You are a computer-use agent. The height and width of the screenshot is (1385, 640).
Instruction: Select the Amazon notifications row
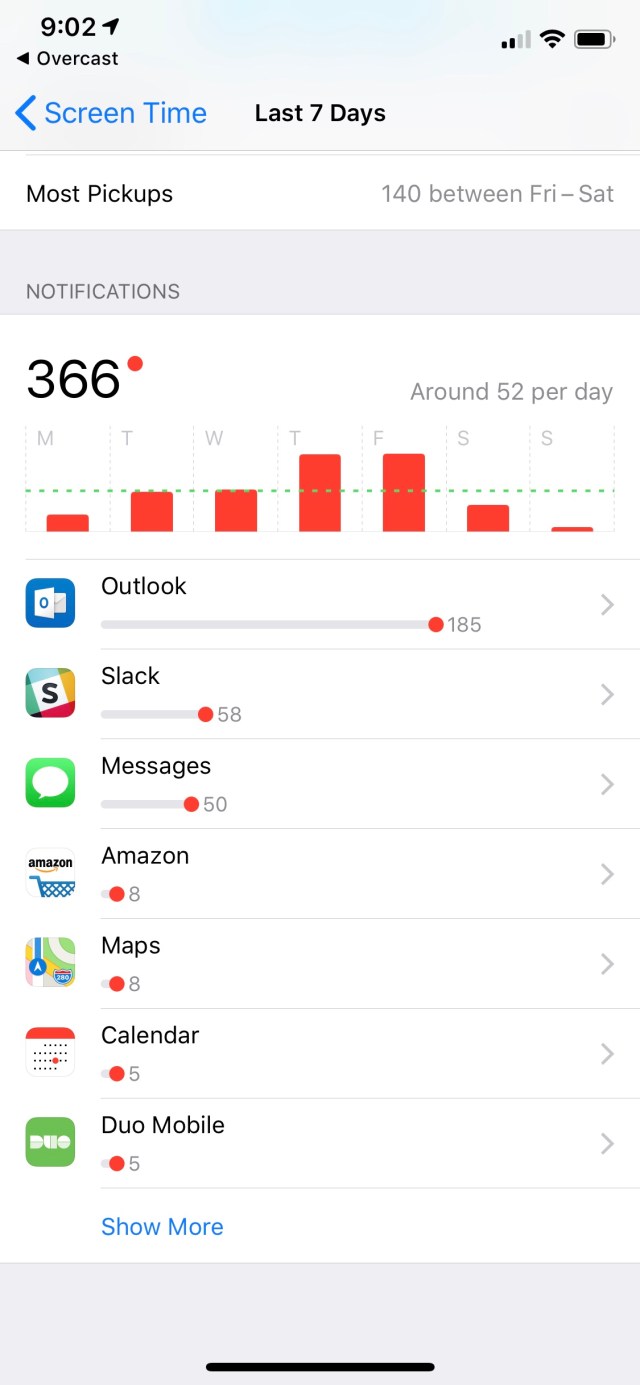(x=320, y=874)
